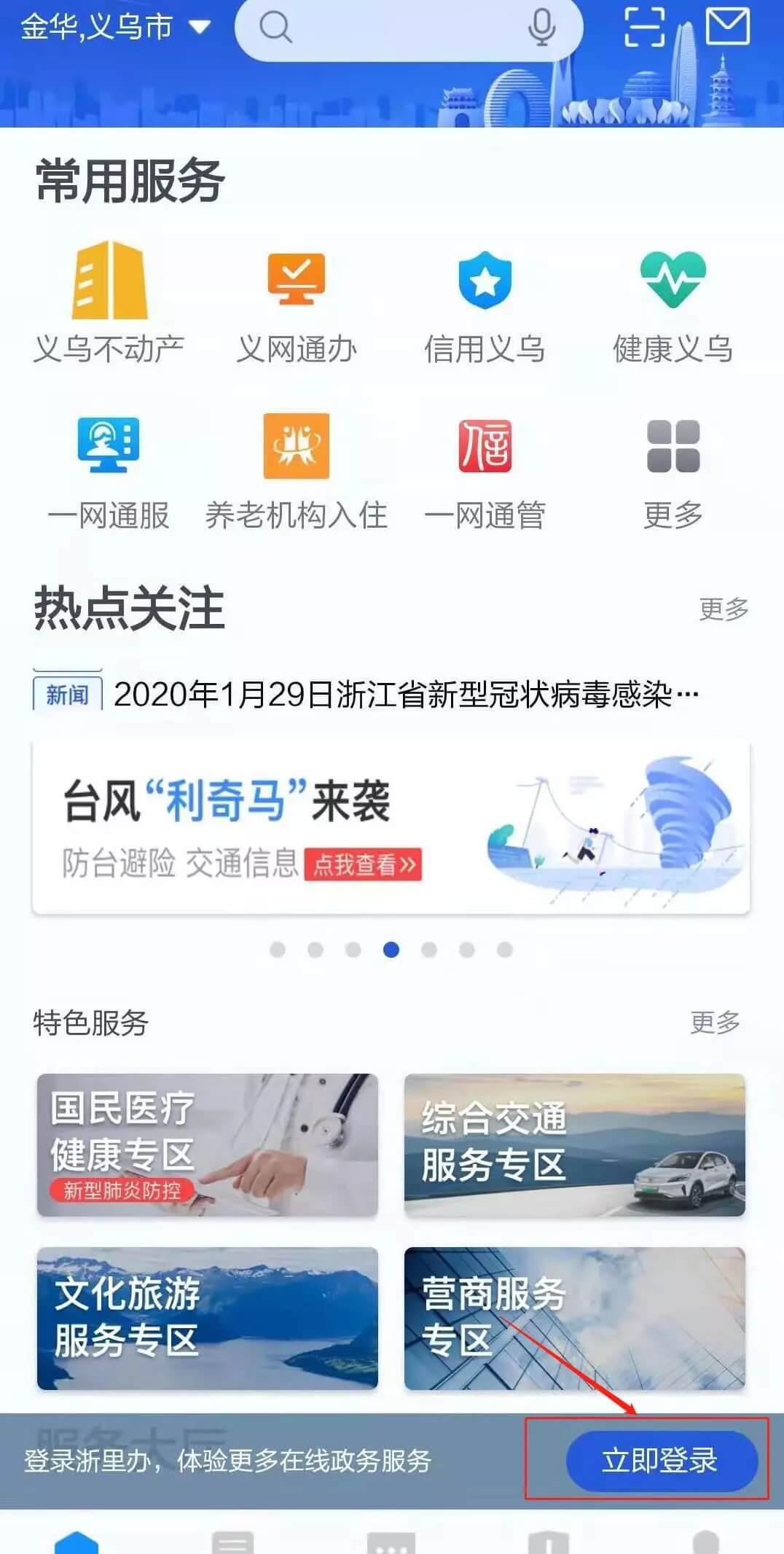Open 文化旅游服务专区 card

pyautogui.click(x=208, y=1319)
